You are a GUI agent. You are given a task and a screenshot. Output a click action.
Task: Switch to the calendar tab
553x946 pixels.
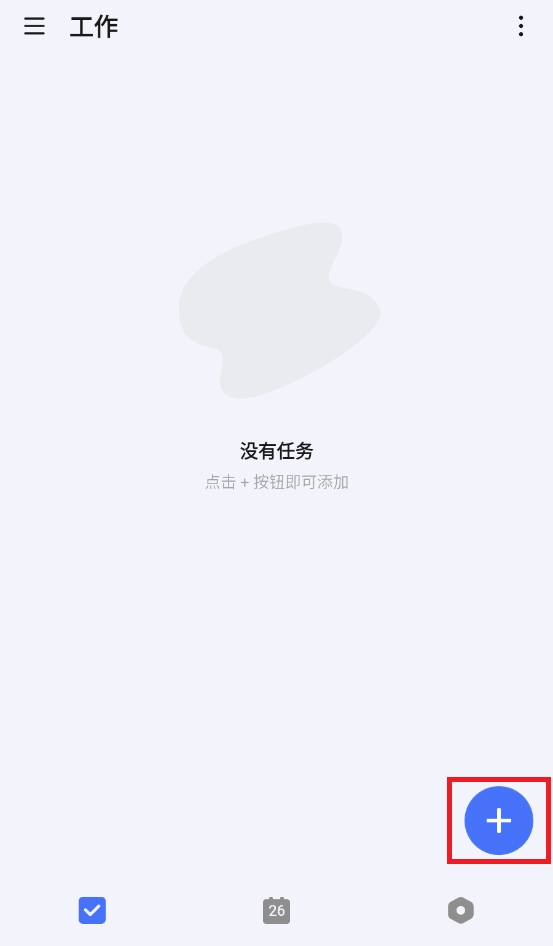(x=277, y=910)
